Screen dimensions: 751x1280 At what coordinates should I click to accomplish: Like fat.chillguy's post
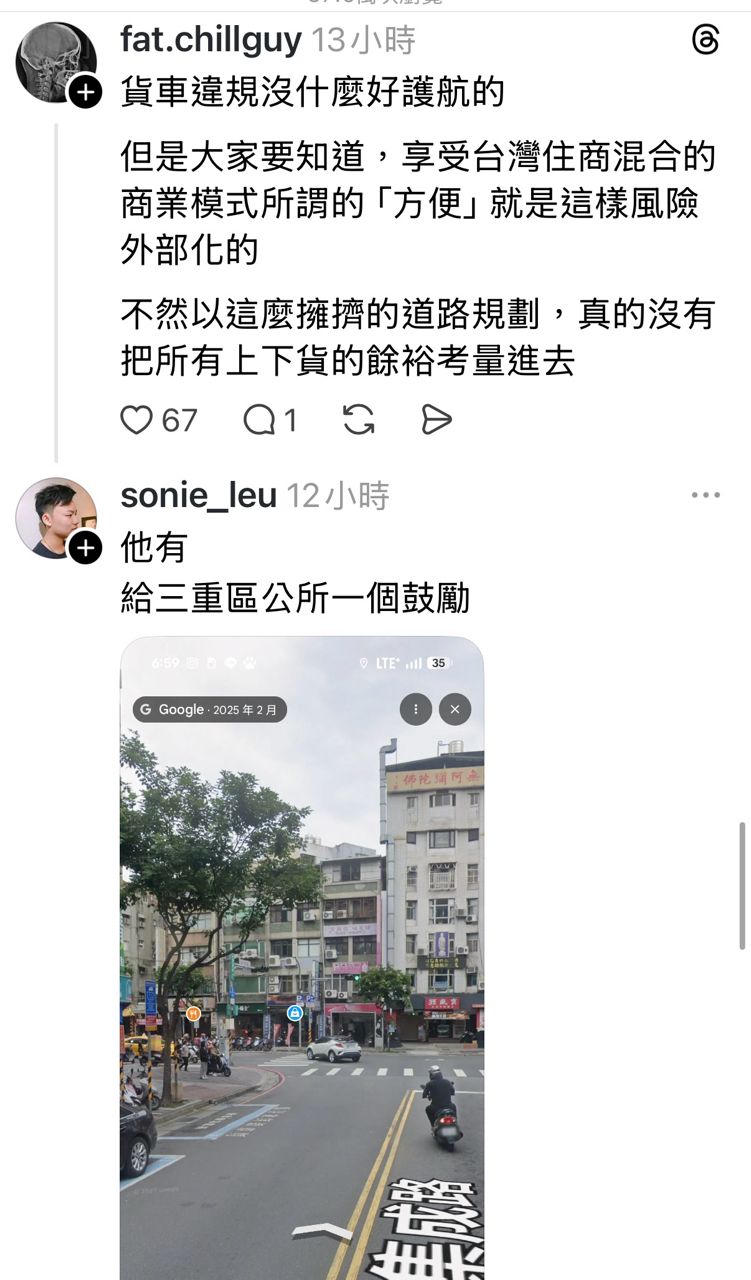137,420
